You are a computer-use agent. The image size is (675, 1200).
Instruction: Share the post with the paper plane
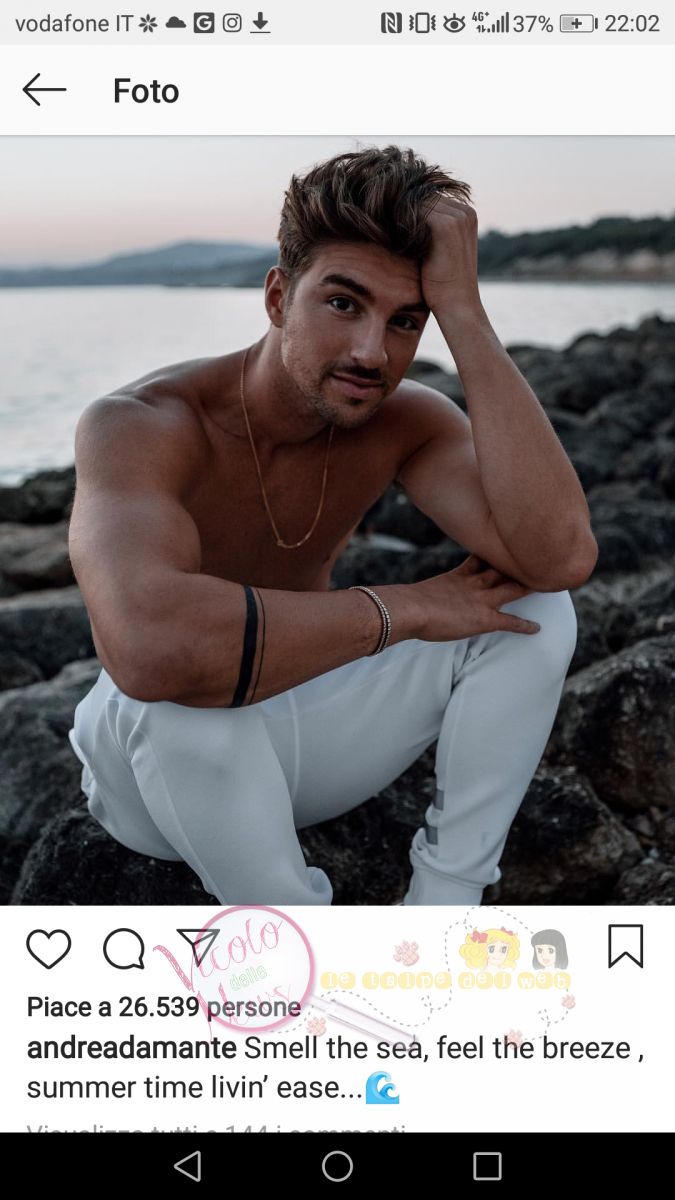click(198, 947)
